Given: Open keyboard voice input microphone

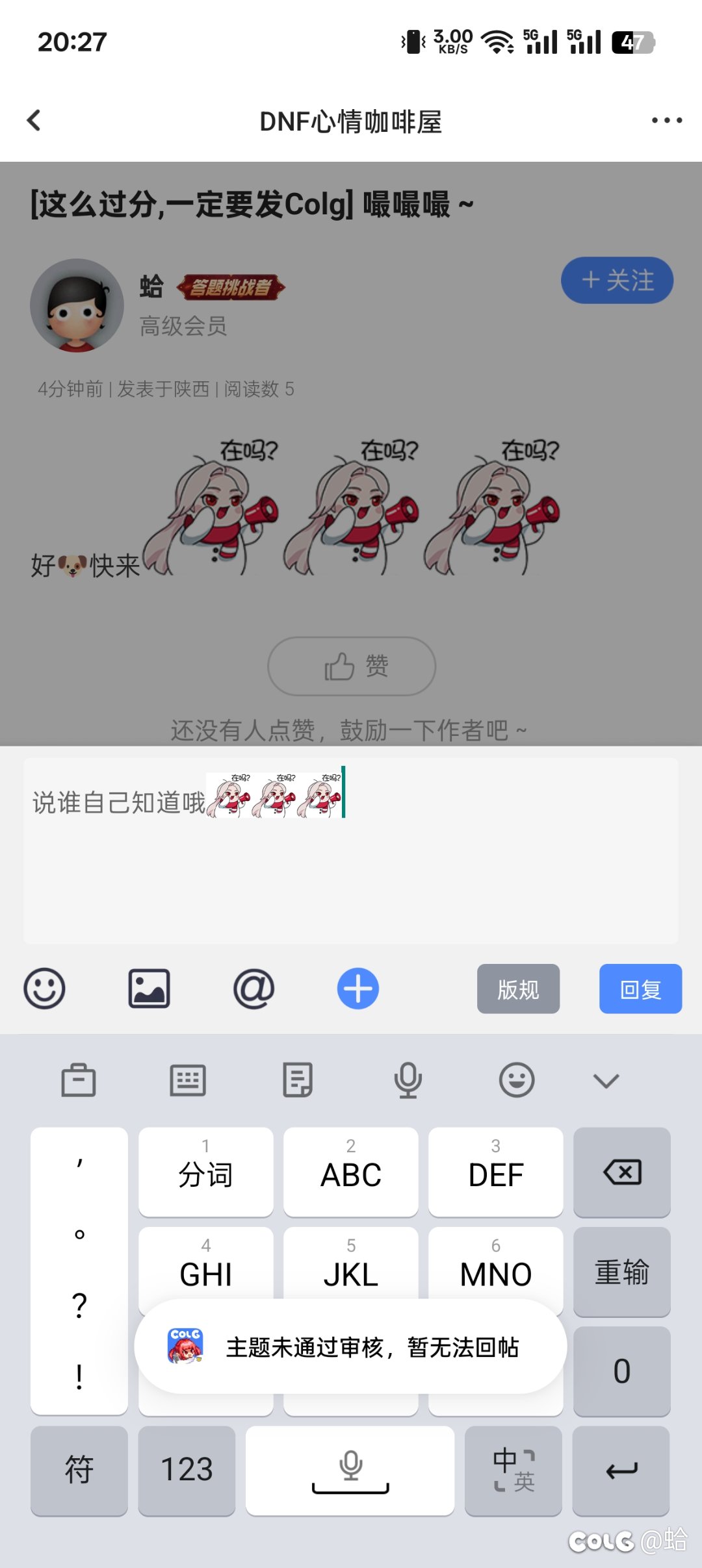Looking at the screenshot, I should 408,1080.
